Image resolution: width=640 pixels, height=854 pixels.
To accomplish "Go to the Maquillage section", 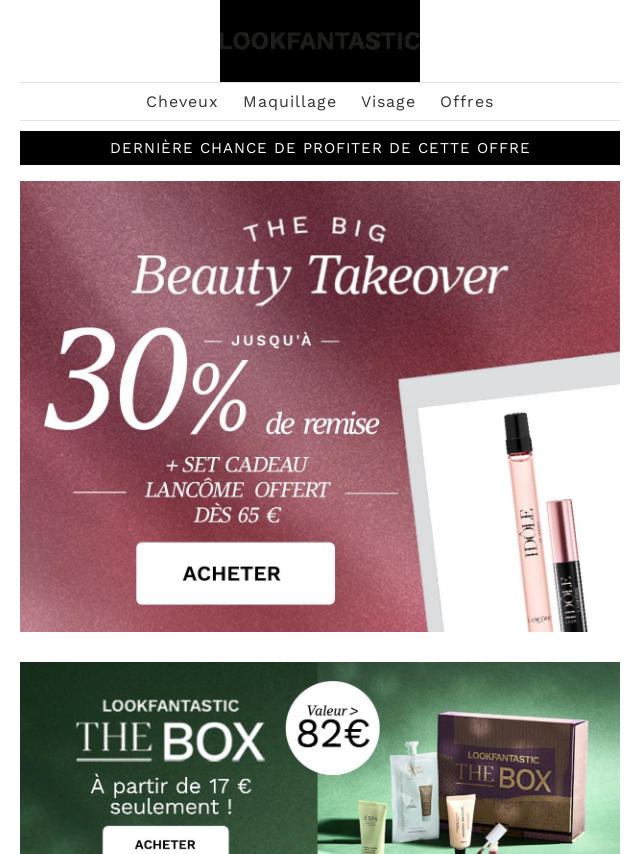I will pyautogui.click(x=289, y=102).
